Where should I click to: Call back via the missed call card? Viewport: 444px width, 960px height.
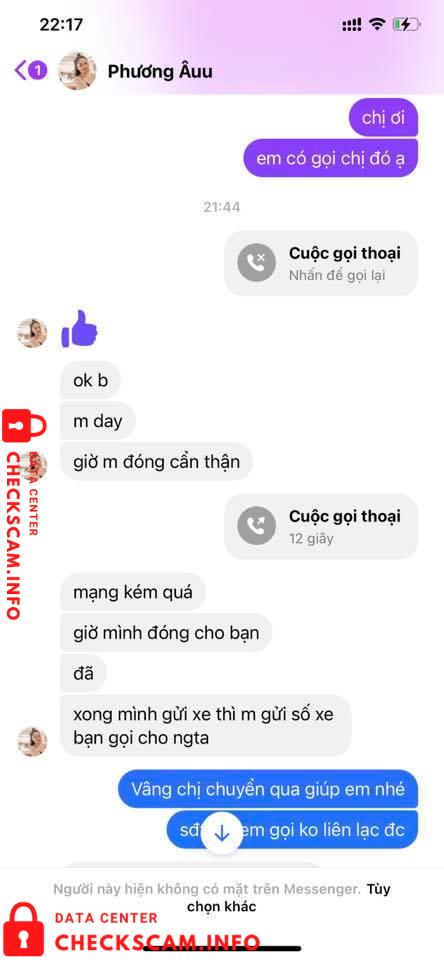[321, 263]
